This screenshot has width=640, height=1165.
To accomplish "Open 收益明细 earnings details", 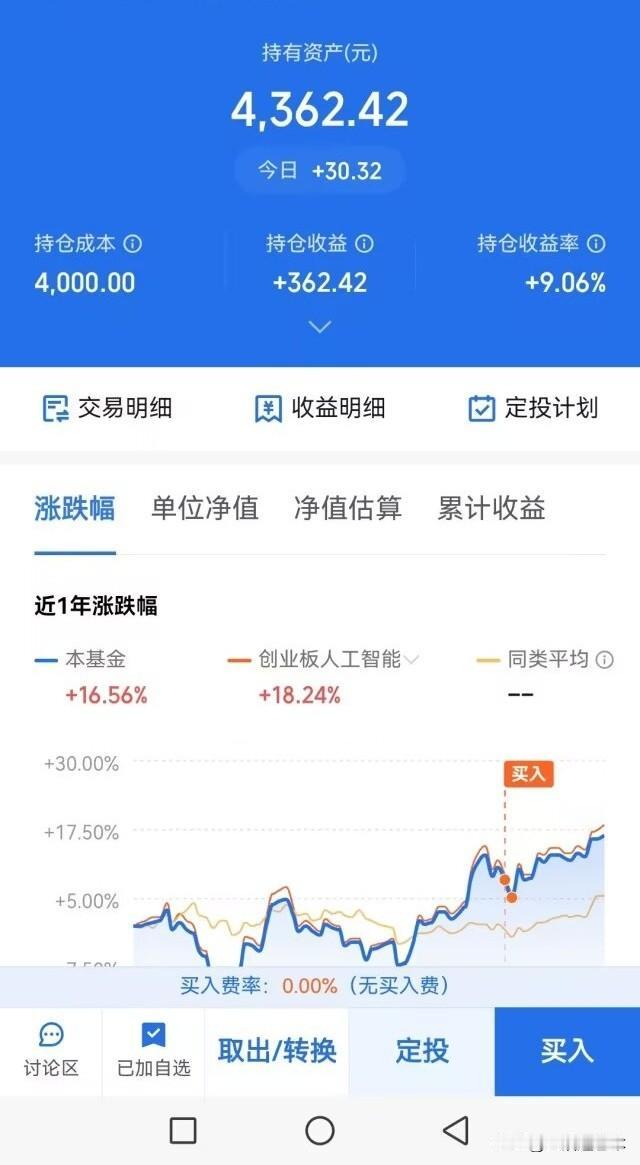I will (x=320, y=408).
